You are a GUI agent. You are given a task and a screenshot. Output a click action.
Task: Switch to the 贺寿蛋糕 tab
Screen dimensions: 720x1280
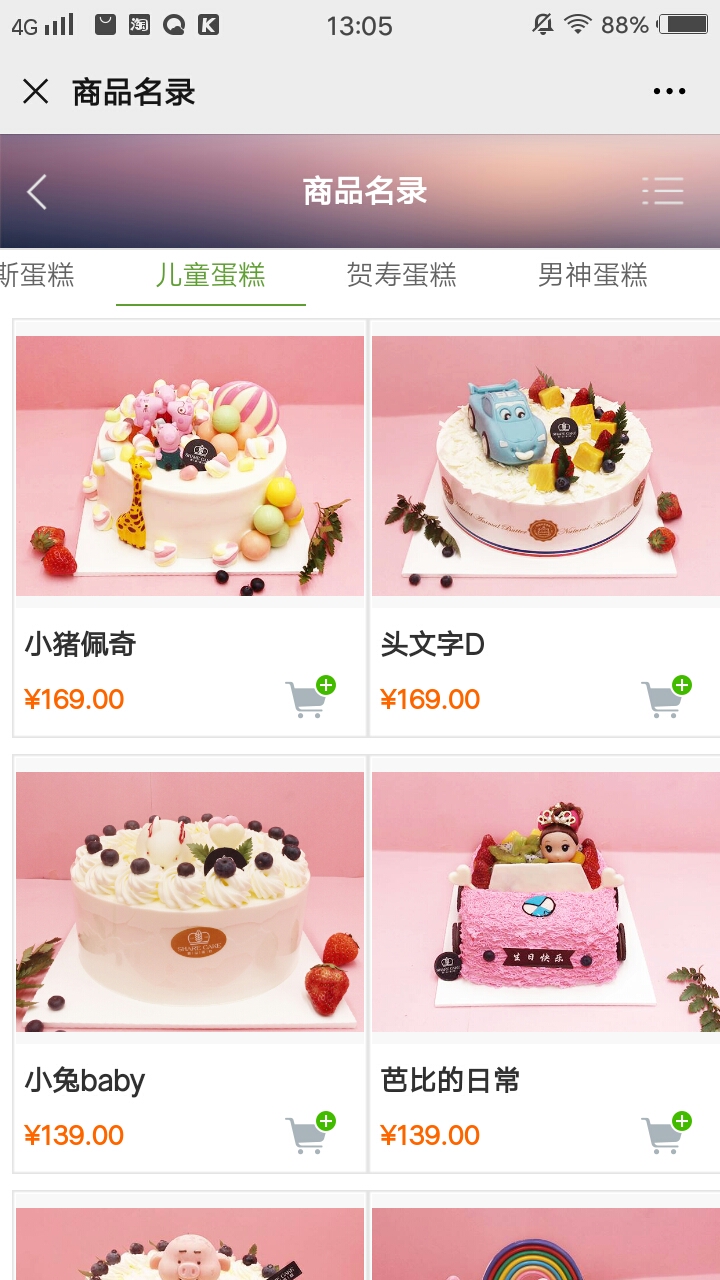(401, 275)
